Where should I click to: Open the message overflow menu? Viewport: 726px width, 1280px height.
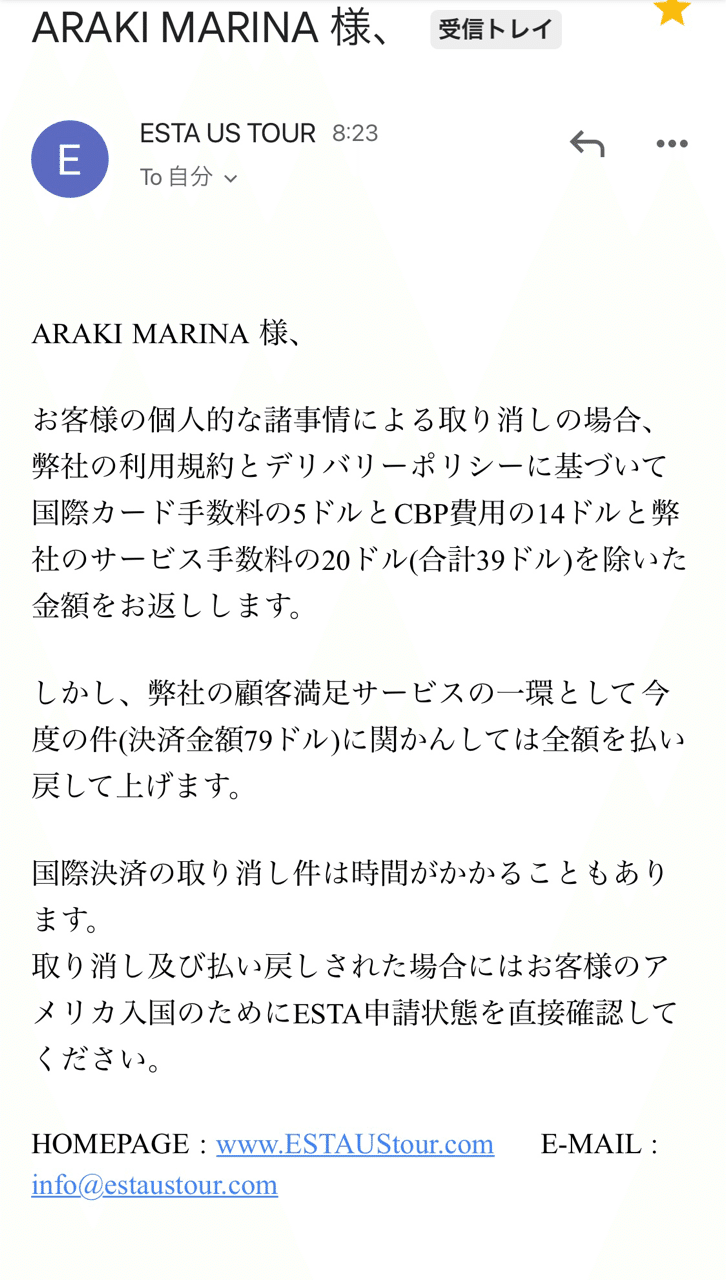click(671, 144)
